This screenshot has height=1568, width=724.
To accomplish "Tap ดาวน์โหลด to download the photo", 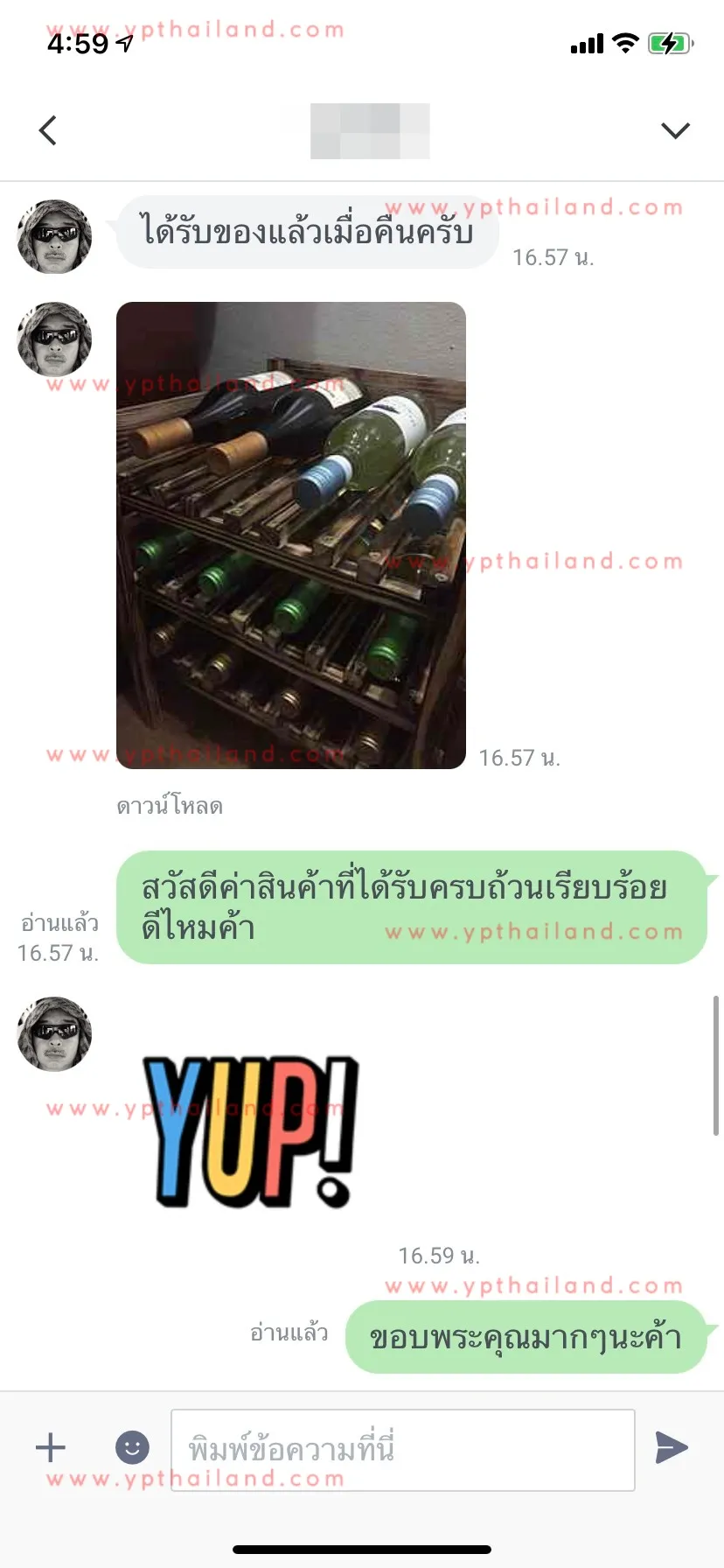I will pyautogui.click(x=170, y=806).
